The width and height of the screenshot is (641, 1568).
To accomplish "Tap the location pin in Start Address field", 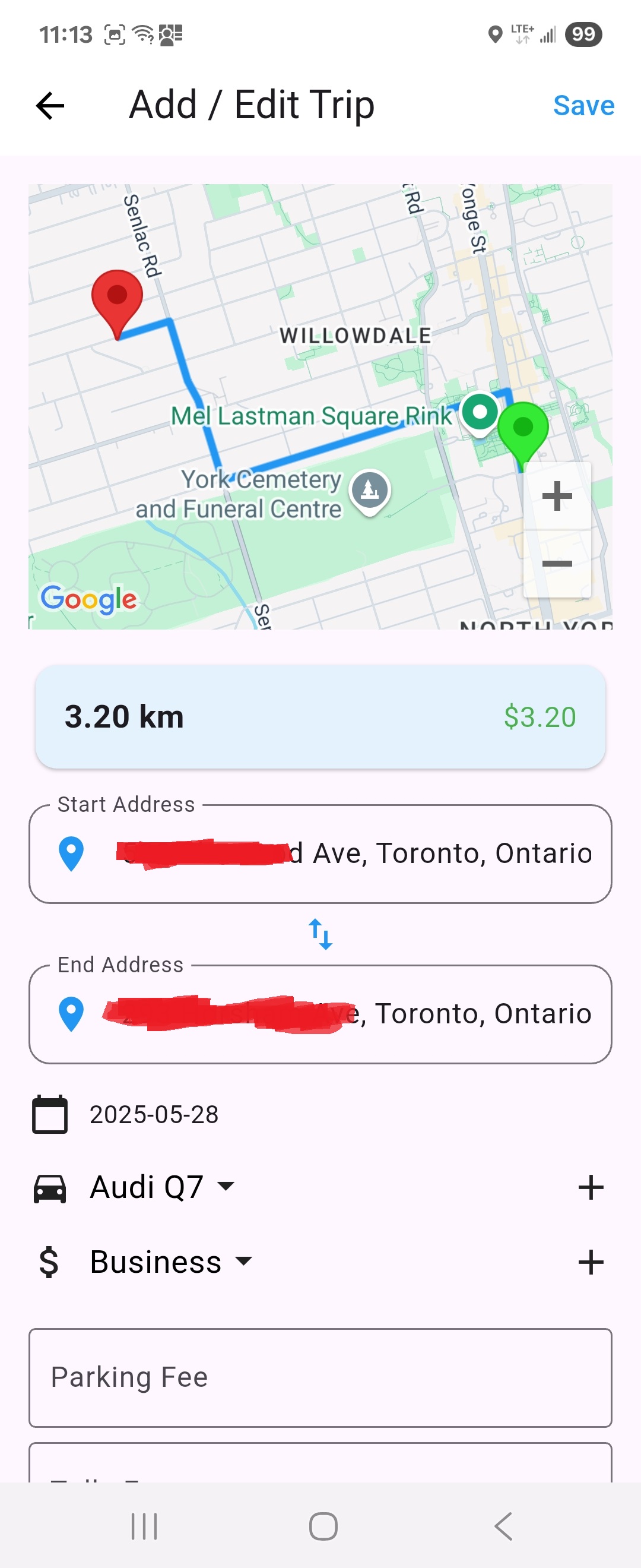I will pos(71,853).
